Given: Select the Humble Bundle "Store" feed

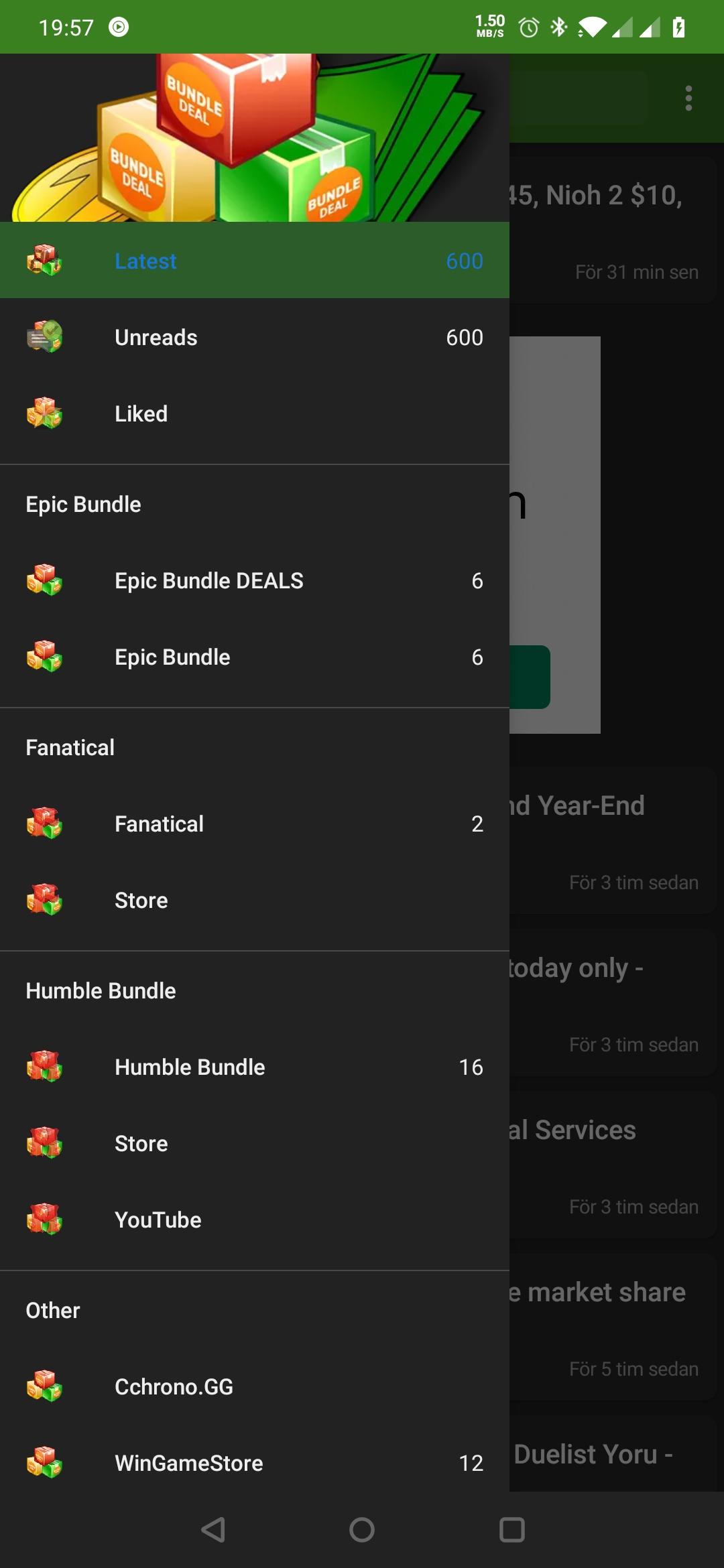Looking at the screenshot, I should coord(255,1143).
